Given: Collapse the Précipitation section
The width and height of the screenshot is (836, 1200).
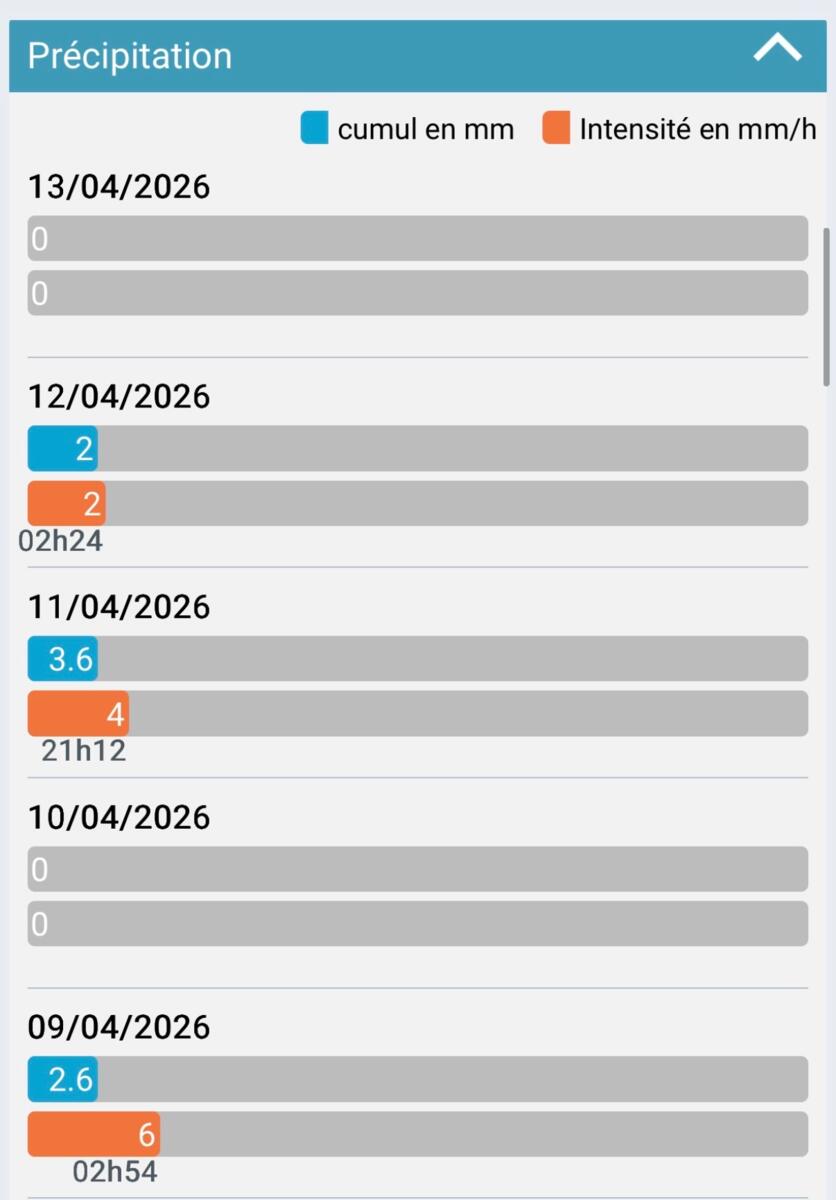Looking at the screenshot, I should [777, 50].
